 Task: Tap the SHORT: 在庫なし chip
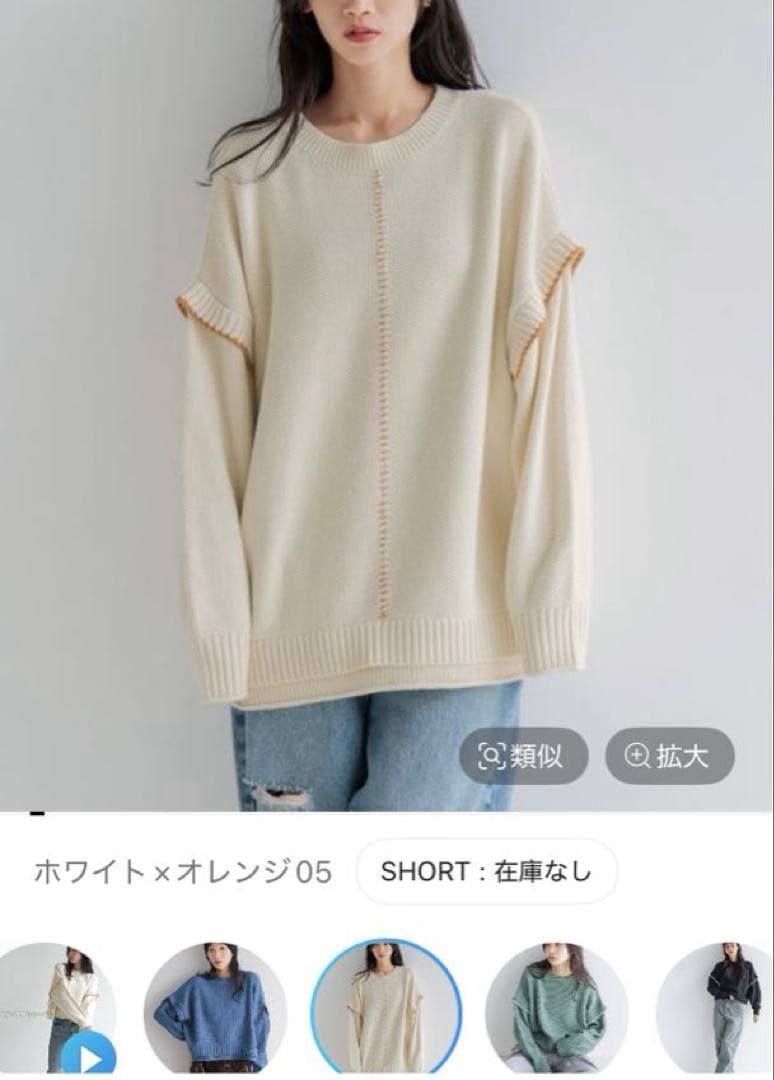(x=486, y=871)
